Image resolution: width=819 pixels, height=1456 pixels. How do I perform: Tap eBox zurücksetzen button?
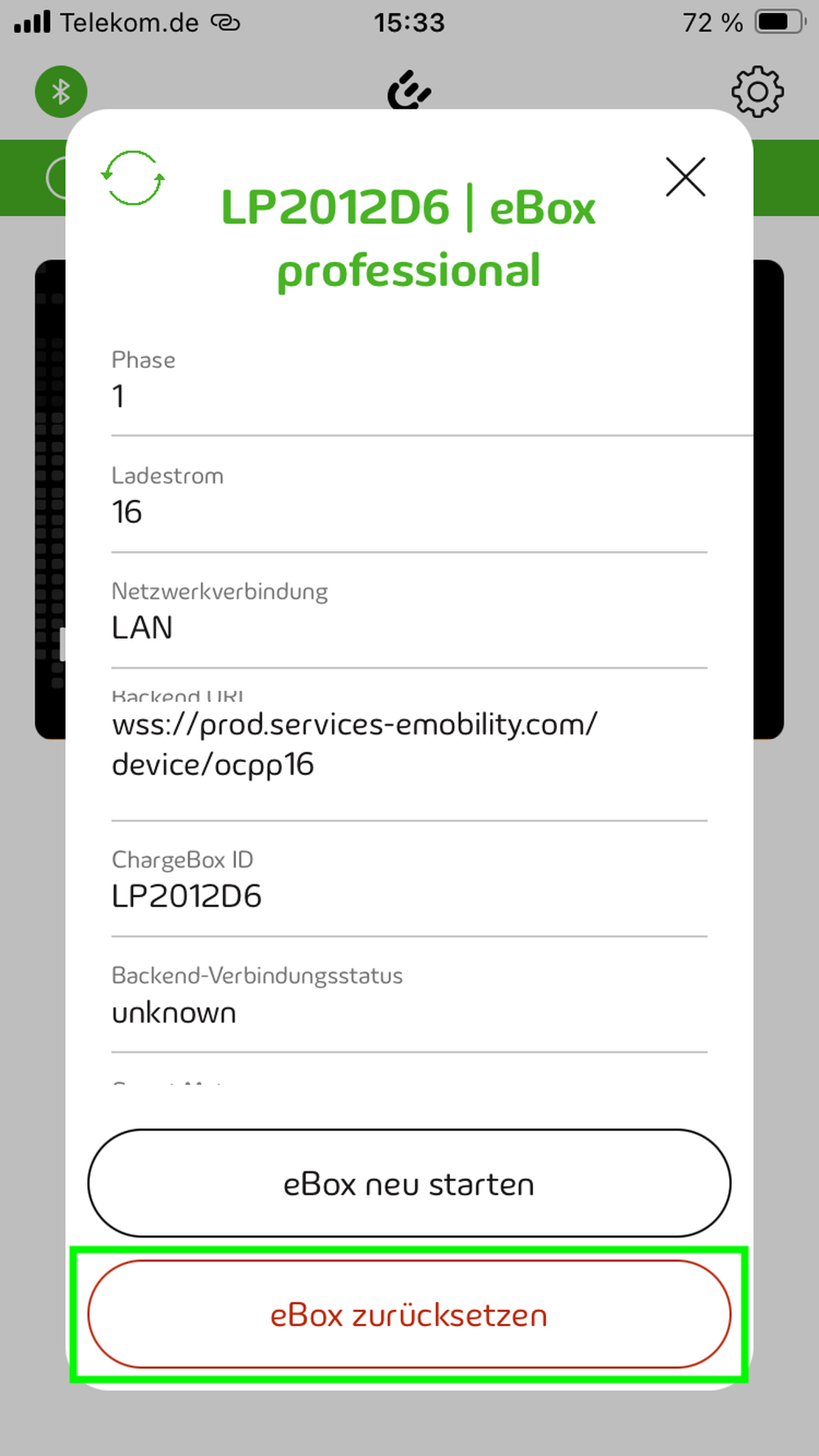pos(409,1315)
